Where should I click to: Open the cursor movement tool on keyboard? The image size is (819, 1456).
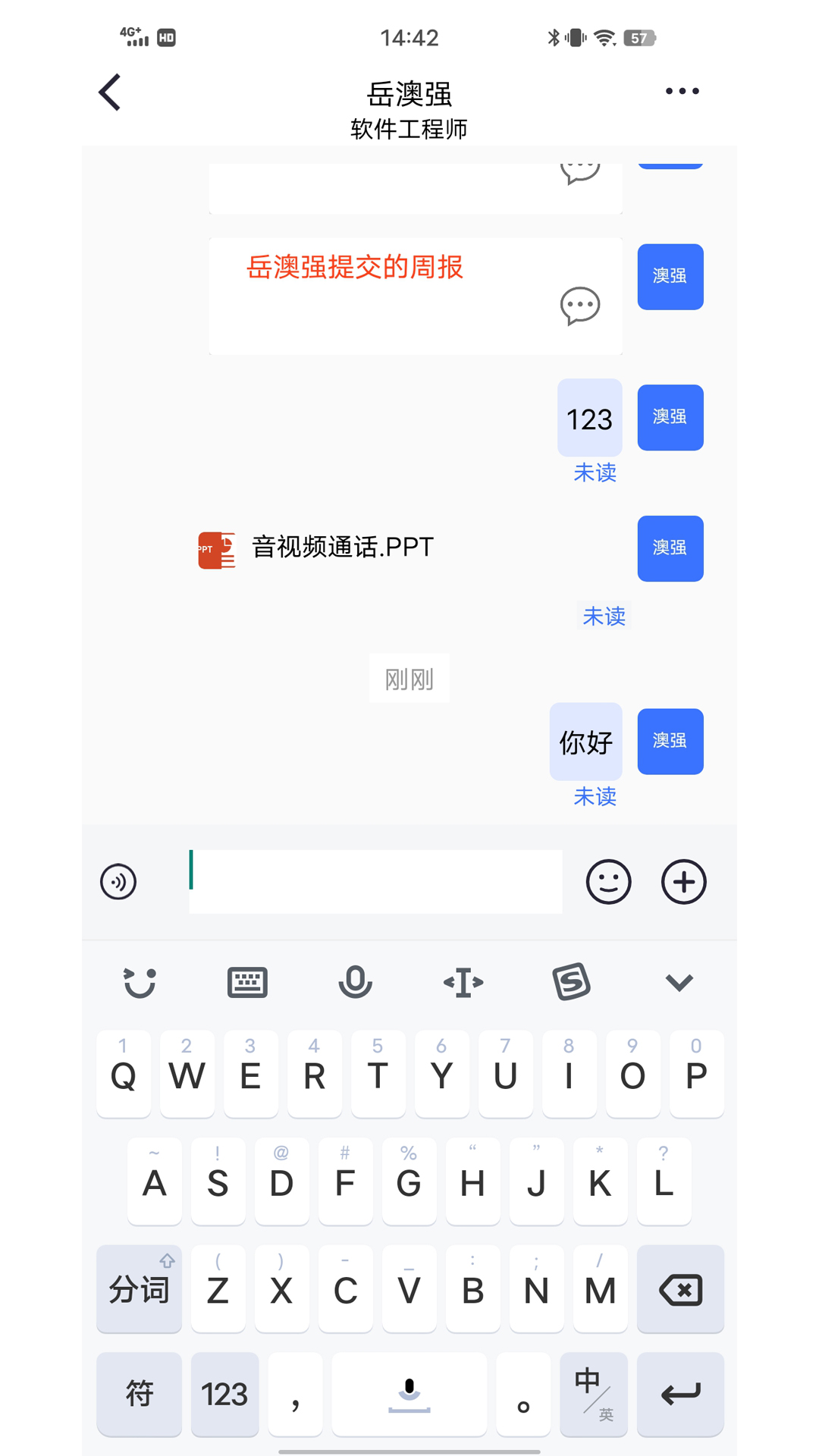[x=463, y=983]
